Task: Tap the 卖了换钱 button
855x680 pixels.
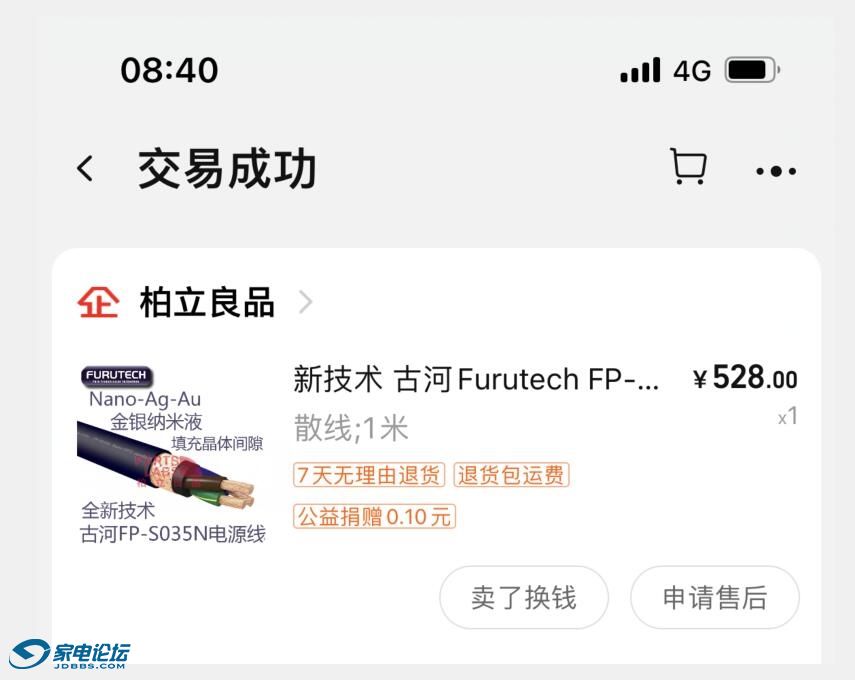Action: point(524,598)
